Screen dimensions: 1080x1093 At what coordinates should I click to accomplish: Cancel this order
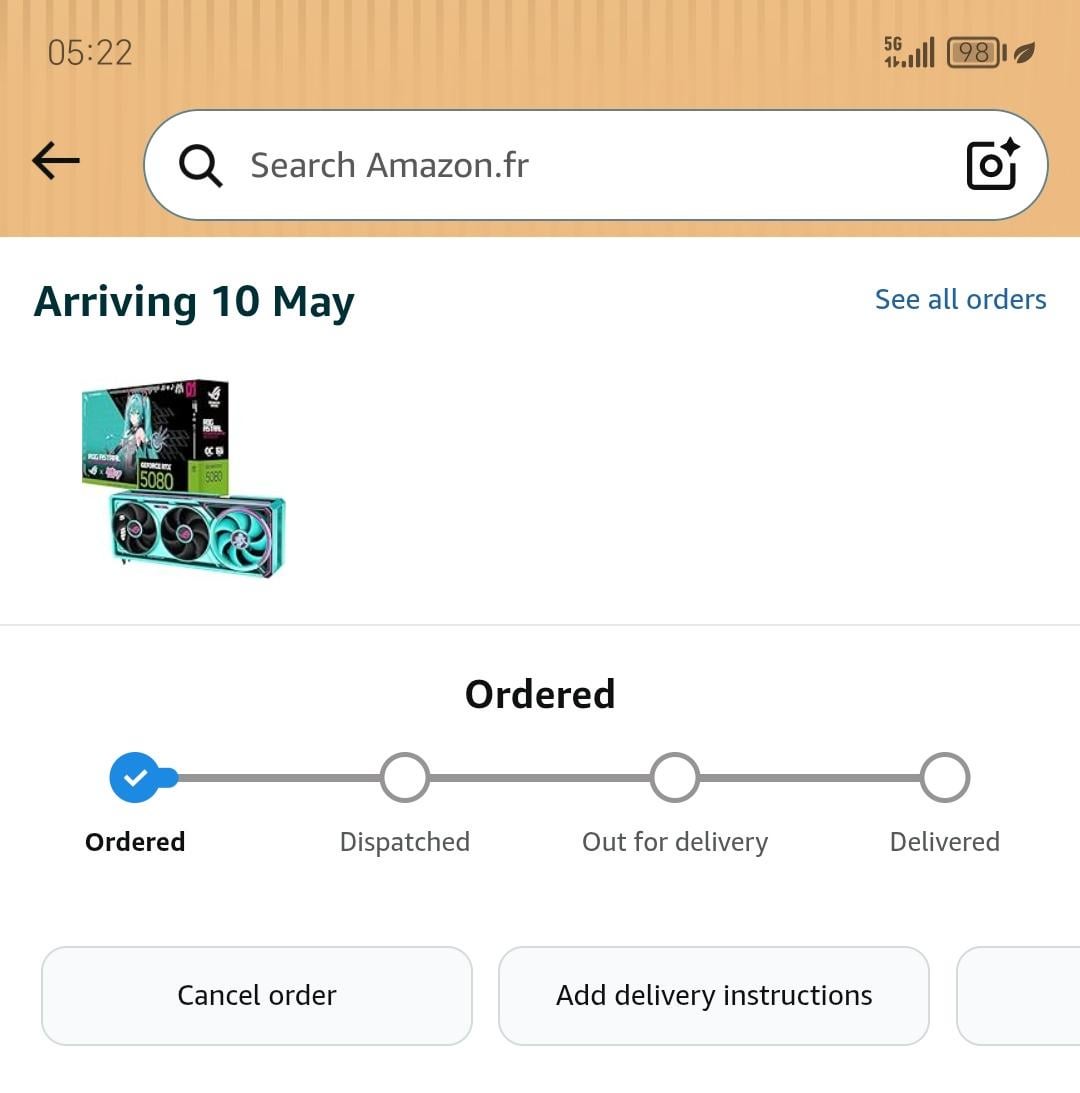pyautogui.click(x=256, y=995)
